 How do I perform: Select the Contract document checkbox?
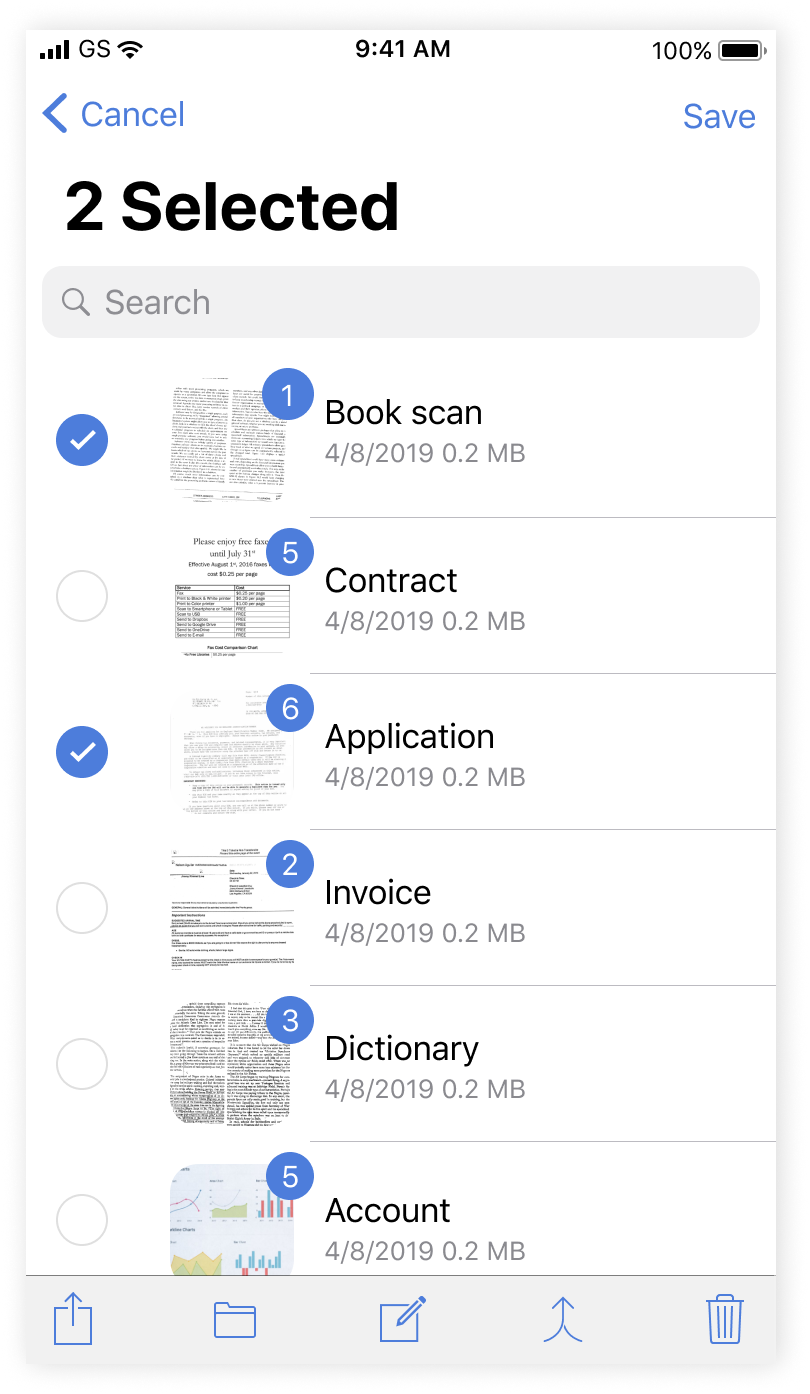click(x=82, y=596)
